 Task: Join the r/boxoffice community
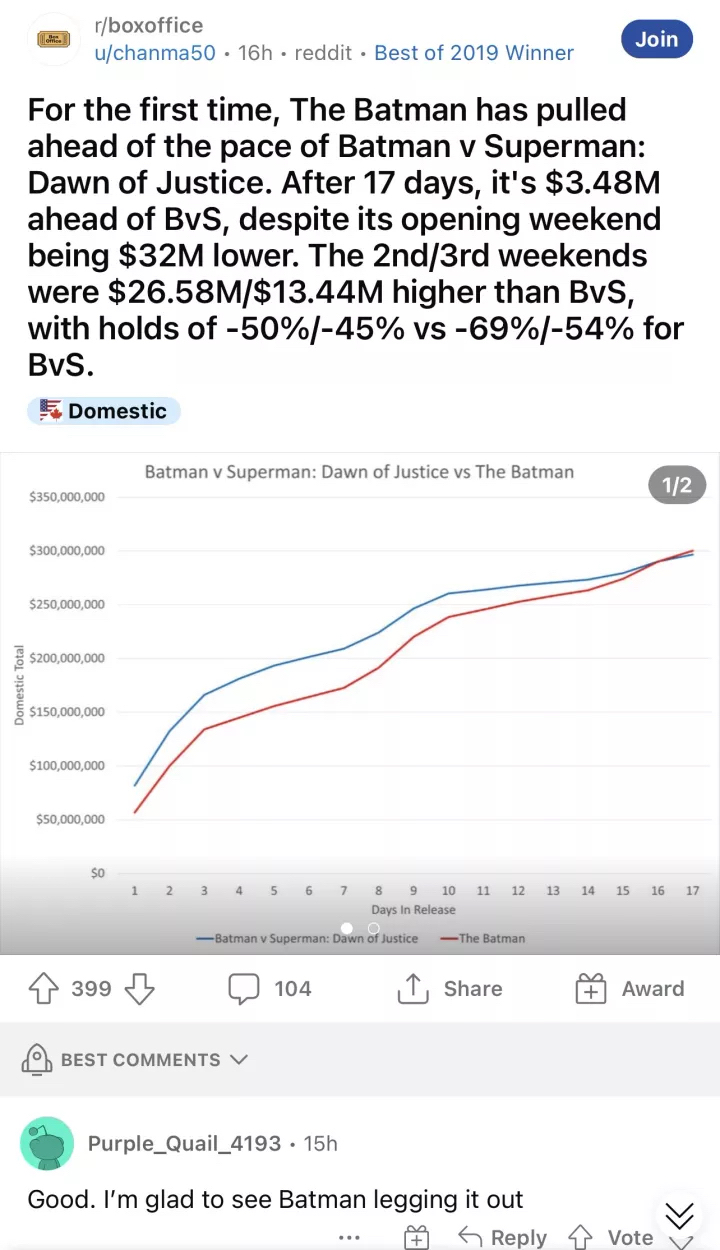point(656,40)
